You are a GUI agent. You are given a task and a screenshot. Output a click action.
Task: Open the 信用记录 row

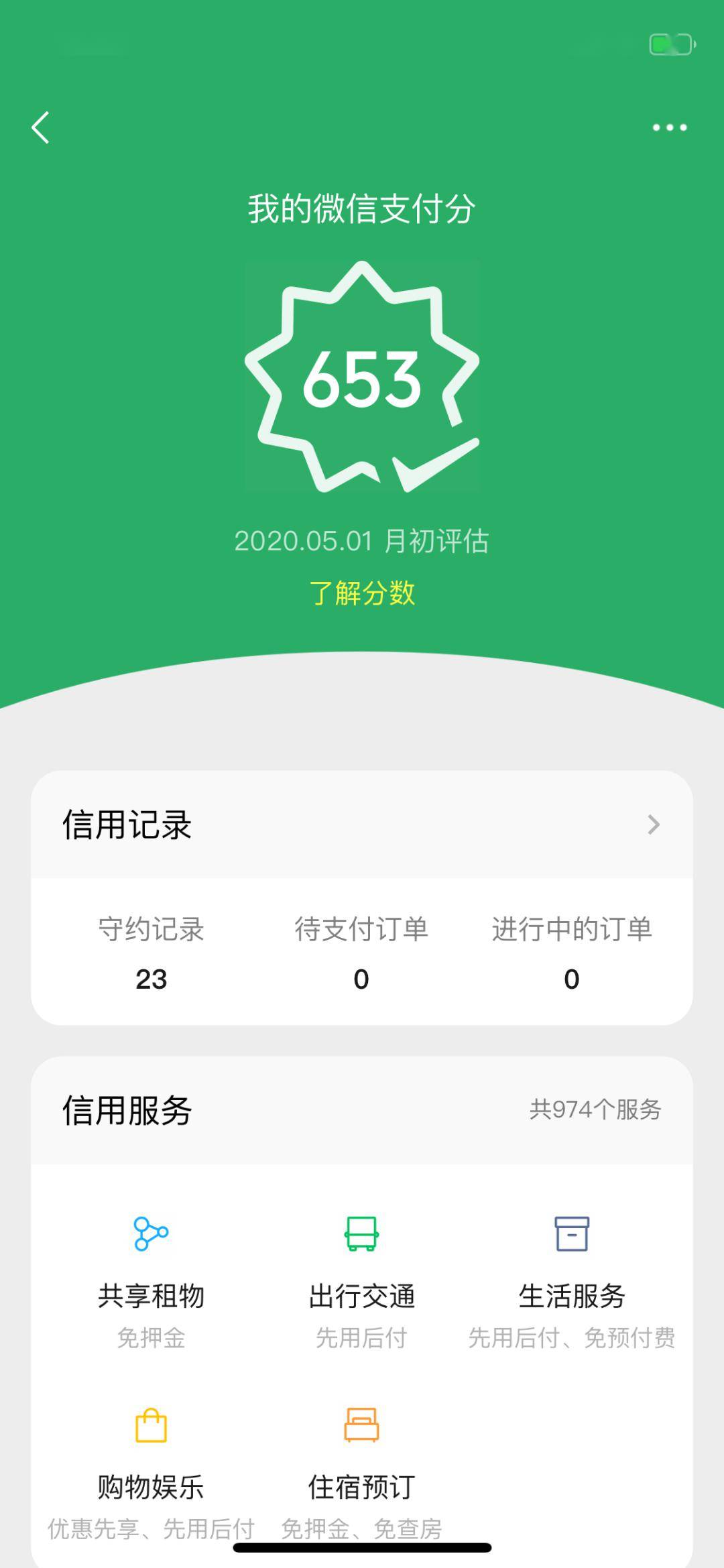362,825
